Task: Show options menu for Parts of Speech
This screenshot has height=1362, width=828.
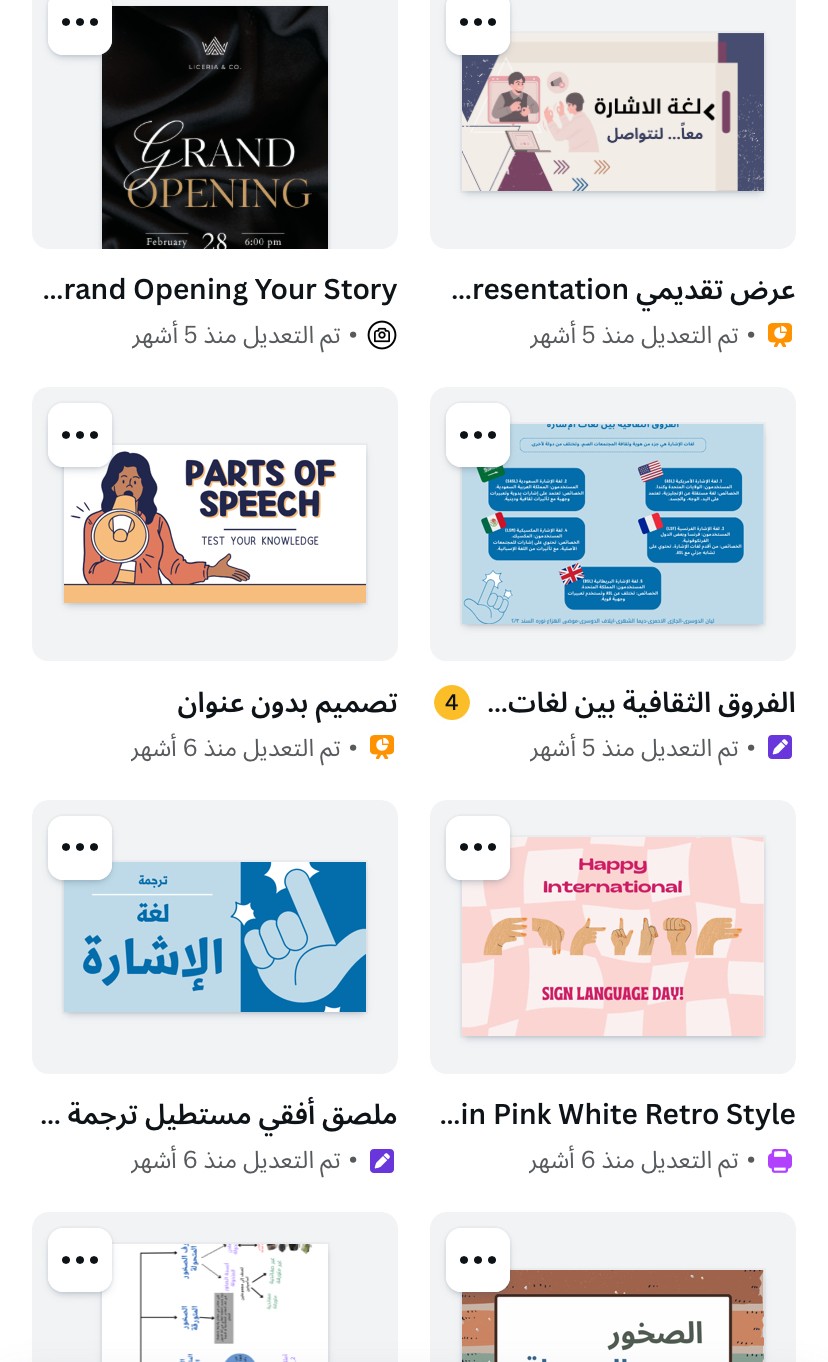Action: click(x=80, y=435)
